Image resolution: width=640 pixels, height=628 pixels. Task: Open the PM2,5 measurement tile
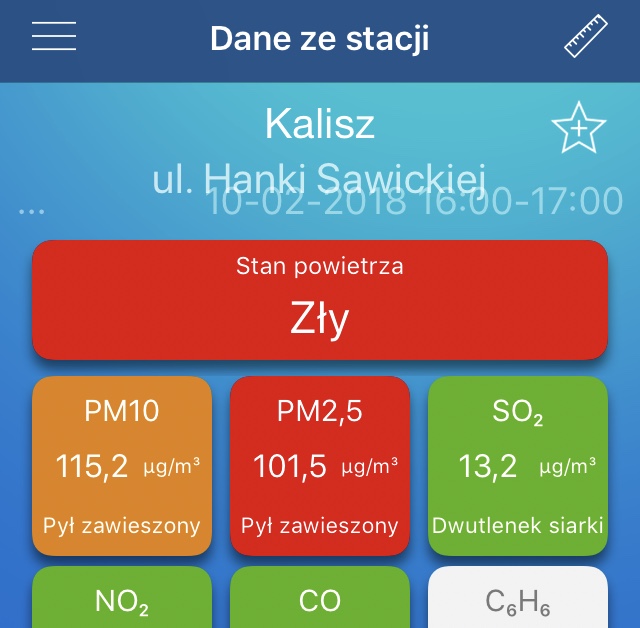tap(320, 466)
